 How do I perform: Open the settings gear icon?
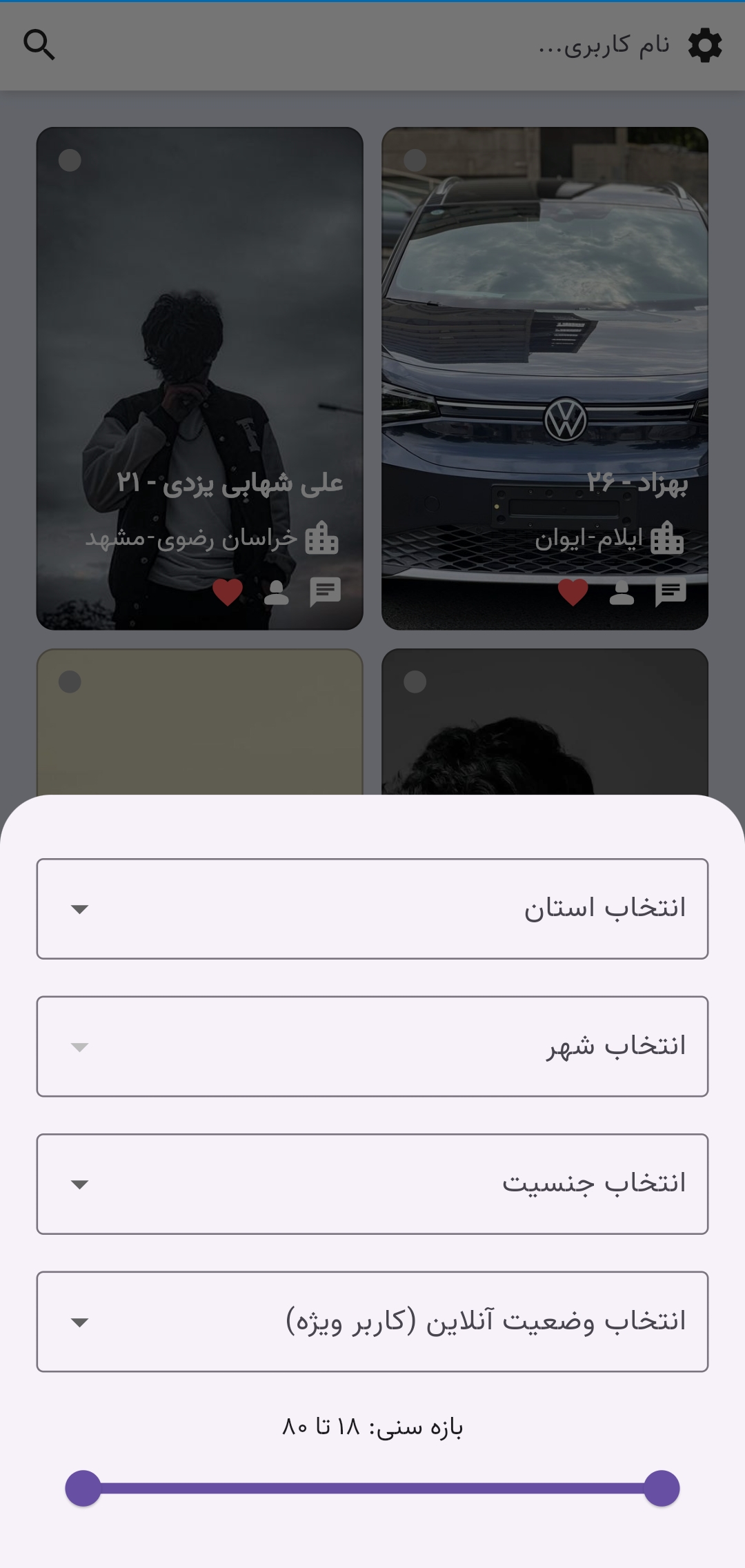(x=705, y=46)
